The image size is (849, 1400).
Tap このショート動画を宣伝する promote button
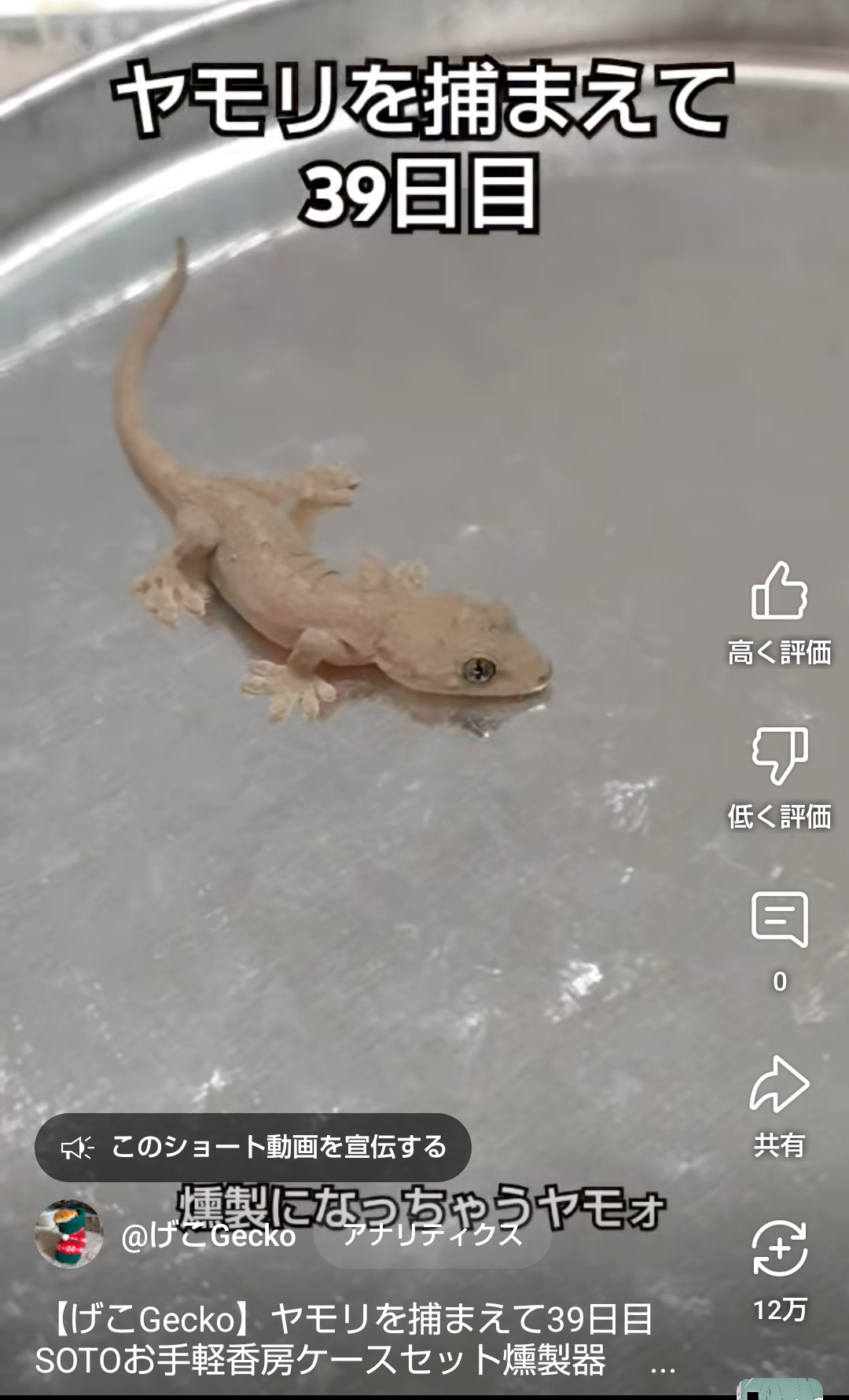253,1148
